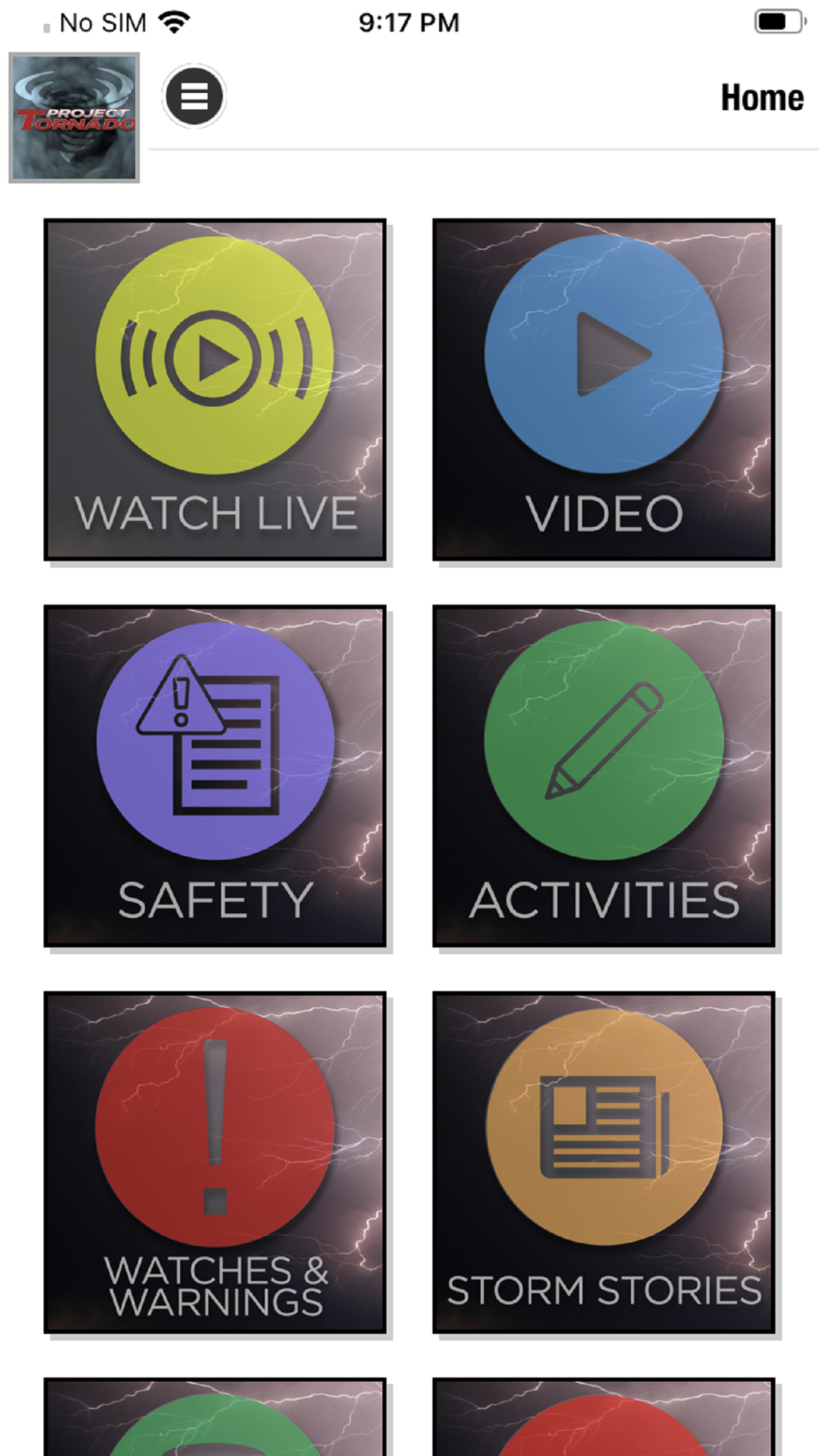Open the Watch Live tile
This screenshot has height=1456, width=819.
tap(215, 389)
